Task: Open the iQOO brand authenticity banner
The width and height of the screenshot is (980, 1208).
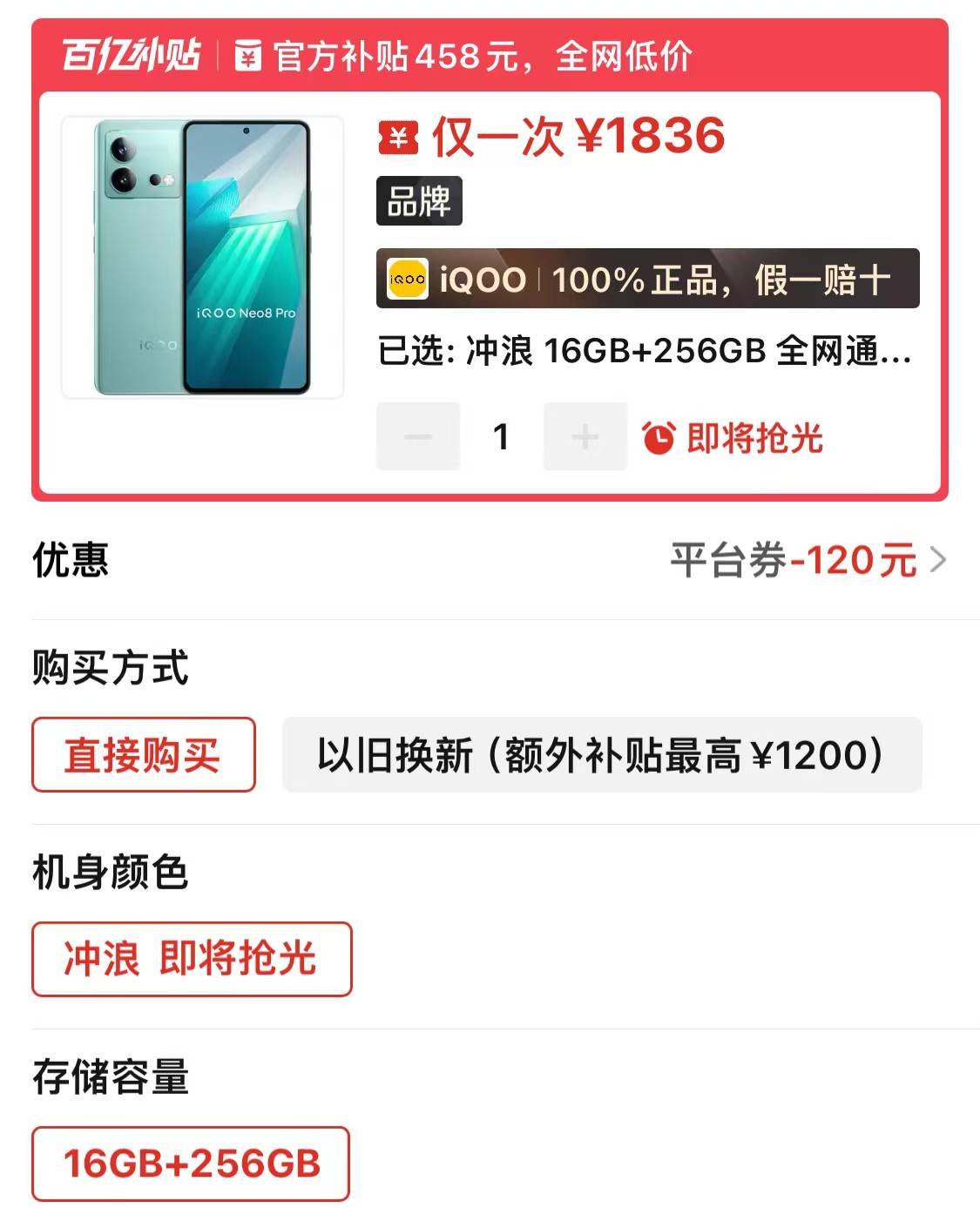Action: pyautogui.click(x=647, y=279)
